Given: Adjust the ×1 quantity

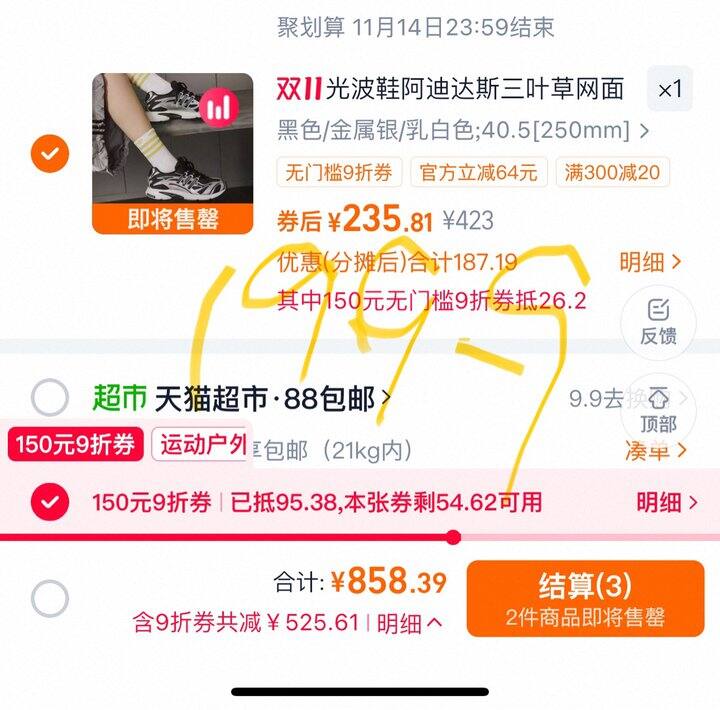Looking at the screenshot, I should coord(669,89).
